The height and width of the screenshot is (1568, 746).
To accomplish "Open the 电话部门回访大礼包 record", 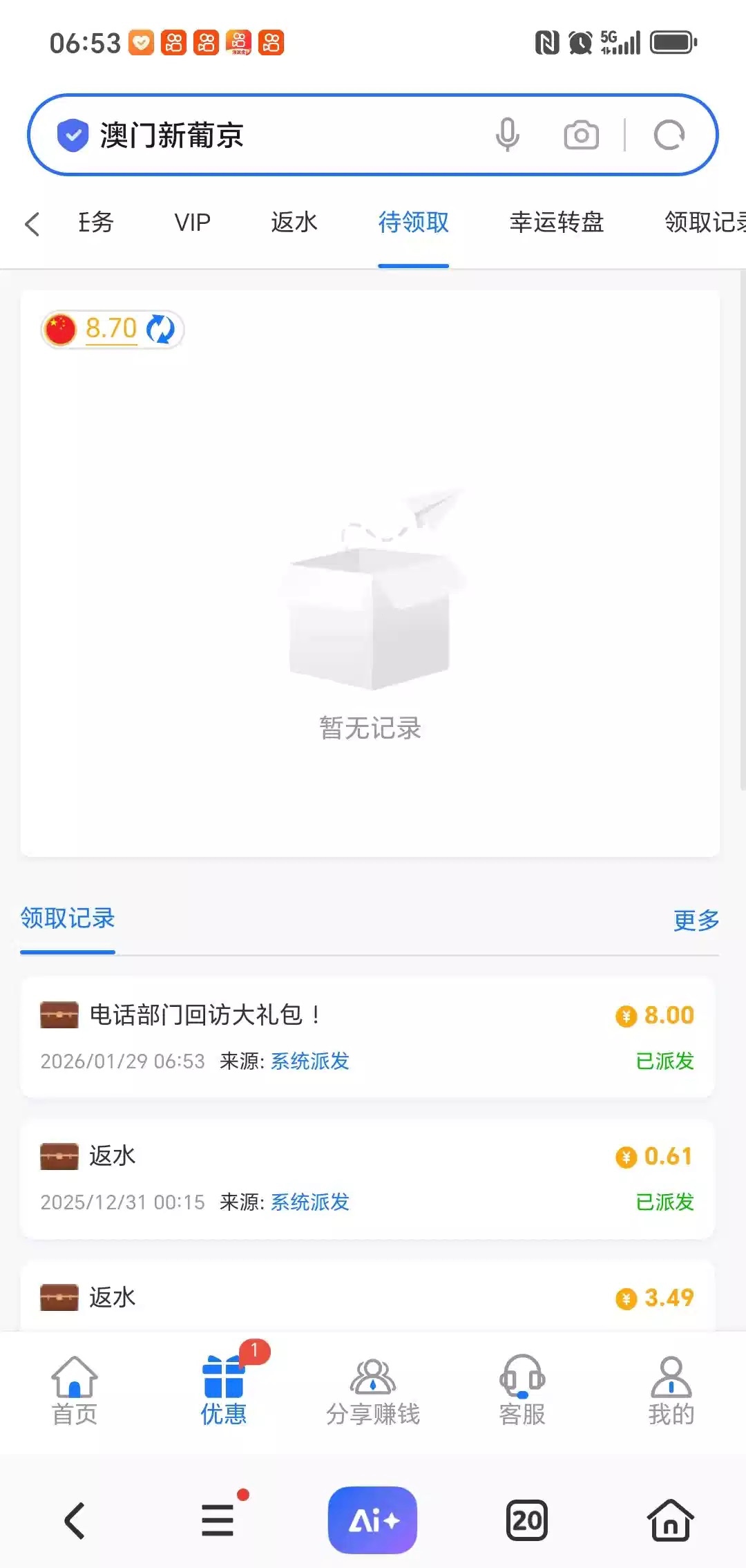I will click(366, 1037).
